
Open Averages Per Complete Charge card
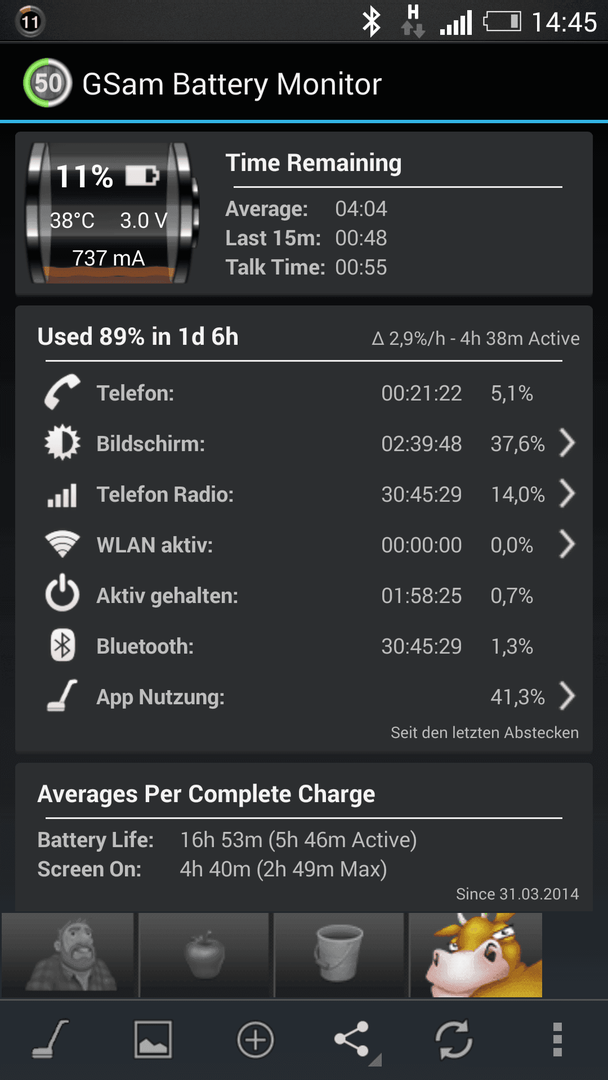(304, 836)
